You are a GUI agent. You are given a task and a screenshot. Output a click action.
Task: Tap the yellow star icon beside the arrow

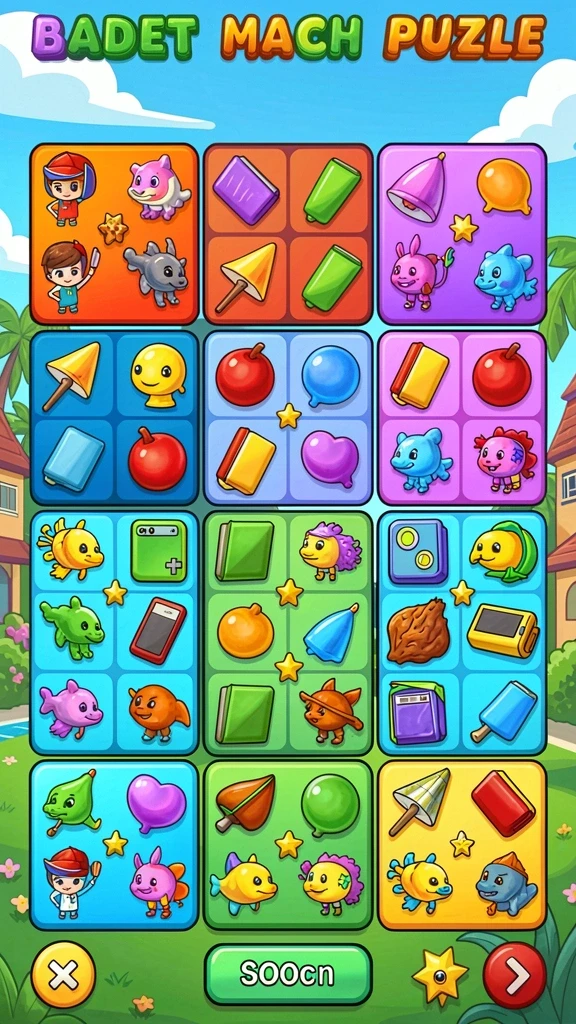tap(440, 976)
